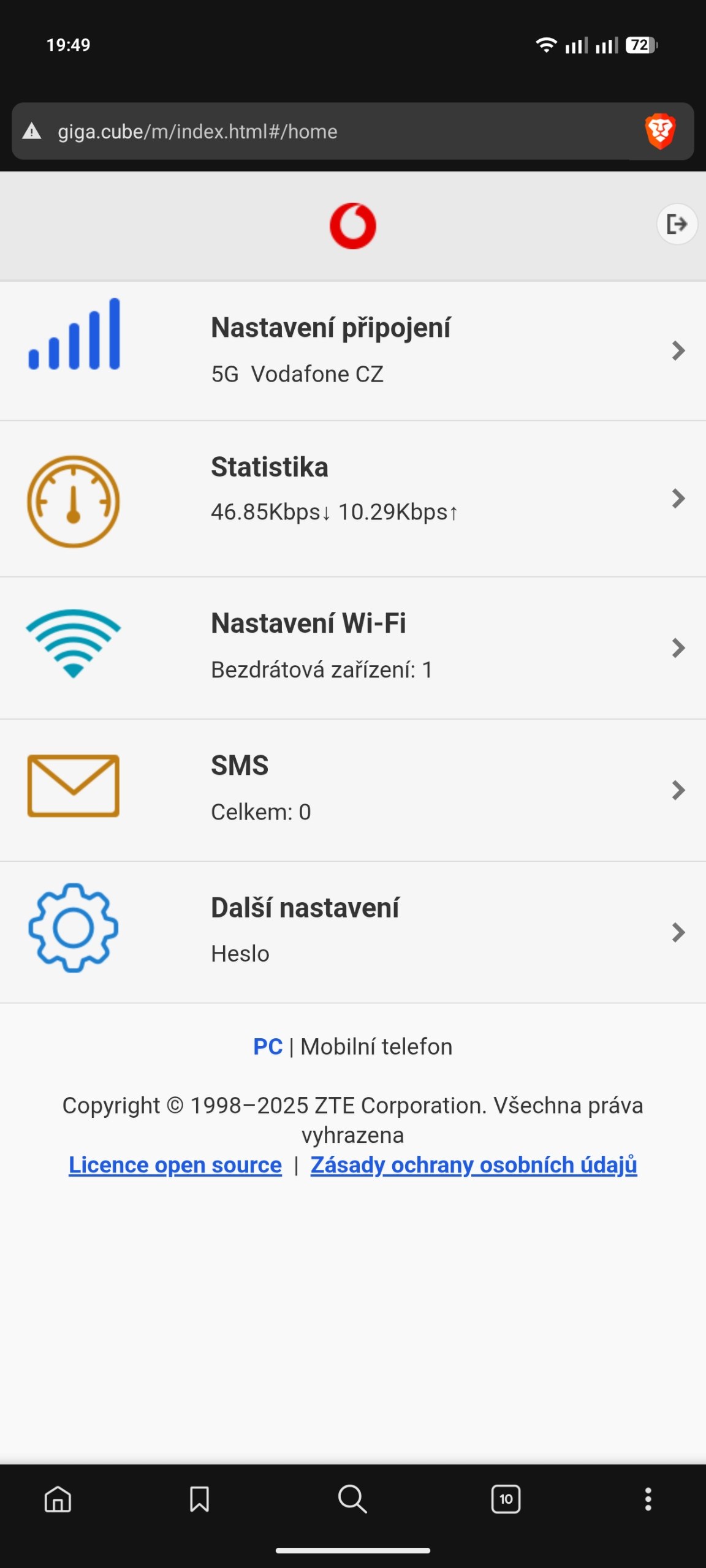Open the browser three-dot menu
Image resolution: width=706 pixels, height=1568 pixels.
click(648, 1499)
